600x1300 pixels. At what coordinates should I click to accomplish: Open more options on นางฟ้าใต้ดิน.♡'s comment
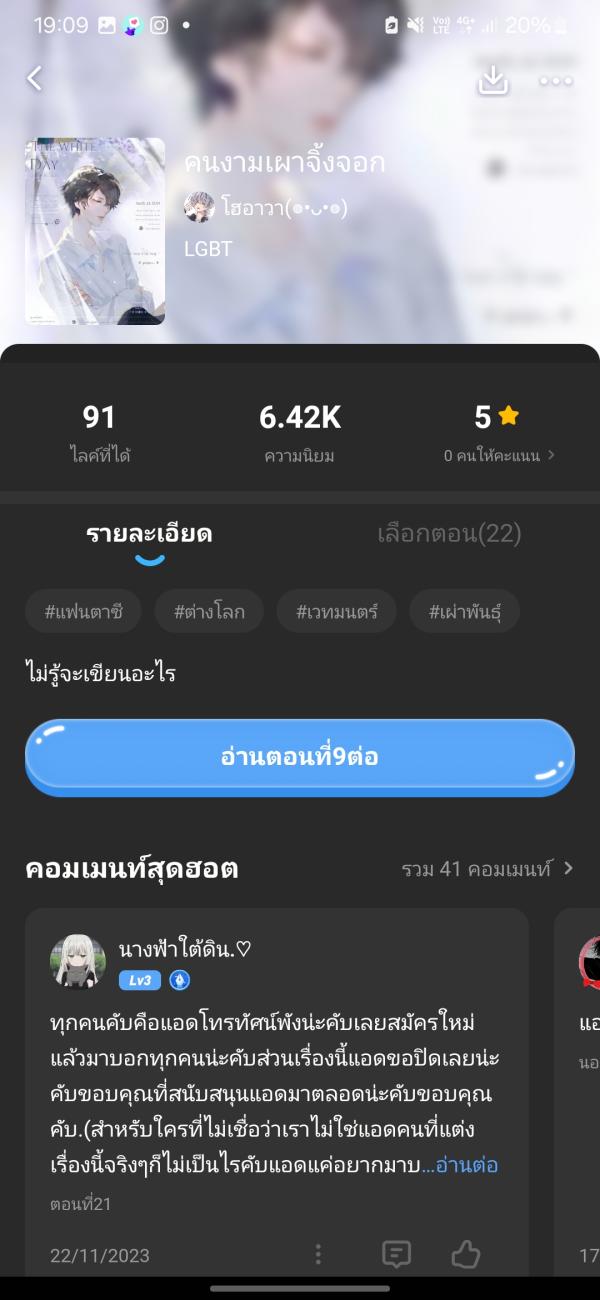coord(318,1254)
